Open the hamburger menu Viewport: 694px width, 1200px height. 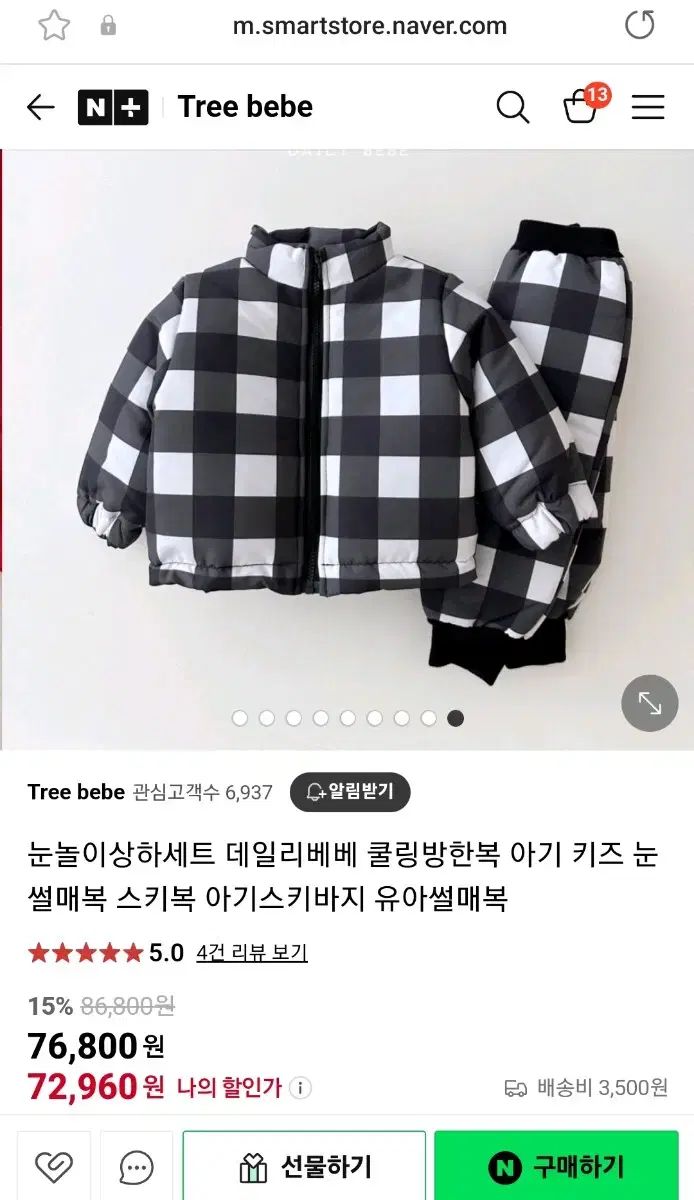click(648, 107)
